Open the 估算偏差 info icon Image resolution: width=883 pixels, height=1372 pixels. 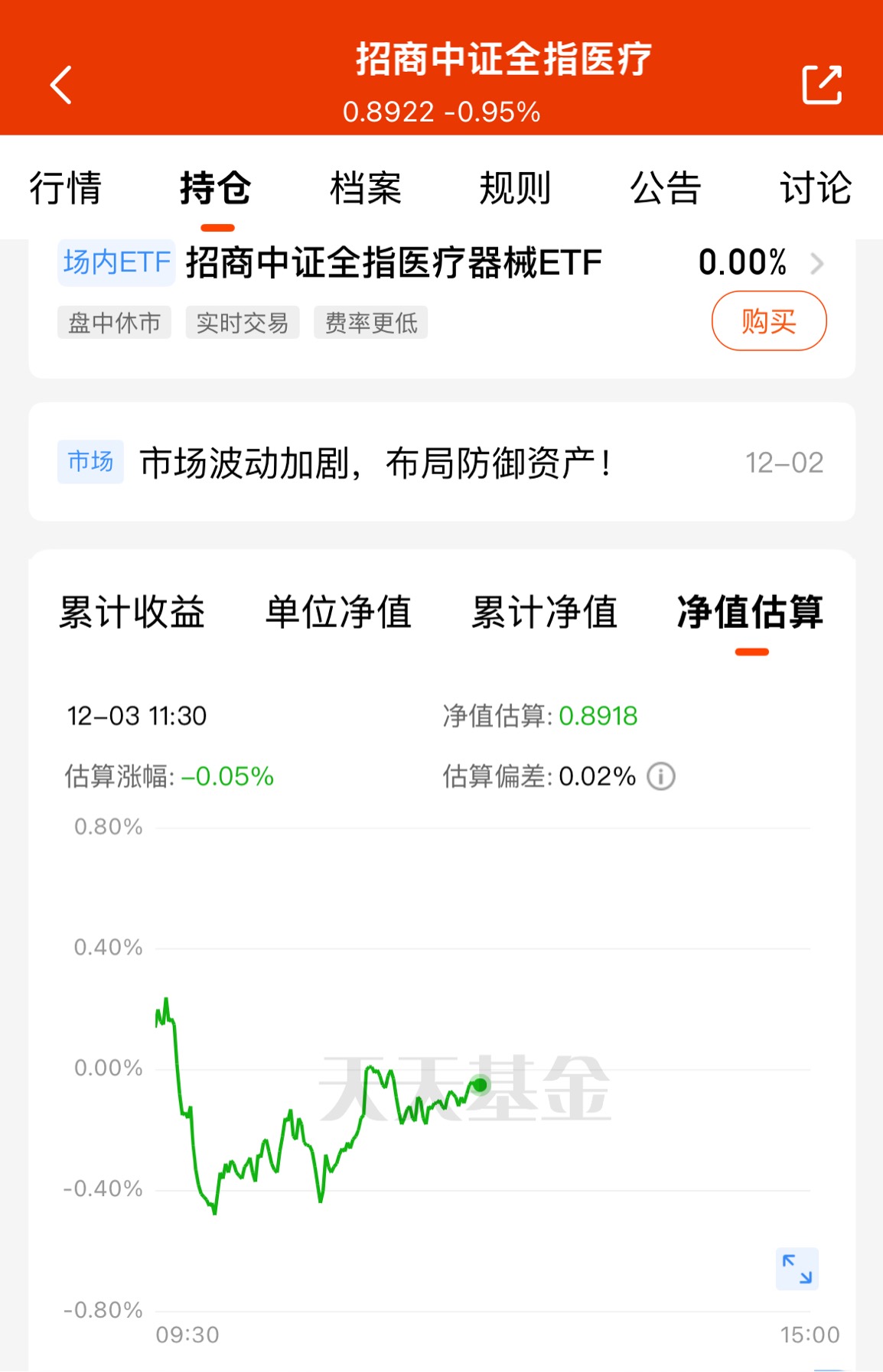[x=661, y=776]
